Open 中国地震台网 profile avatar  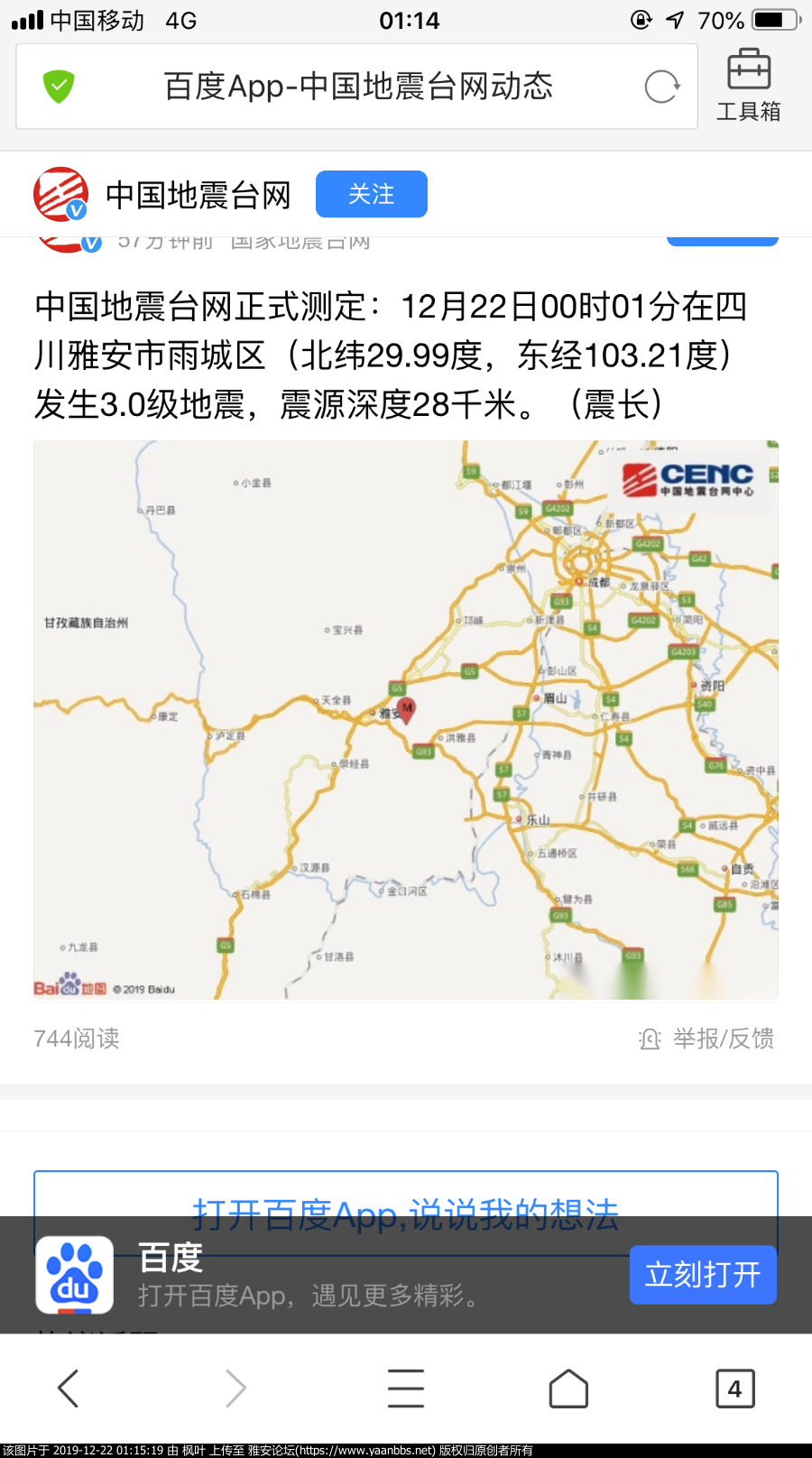[60, 194]
